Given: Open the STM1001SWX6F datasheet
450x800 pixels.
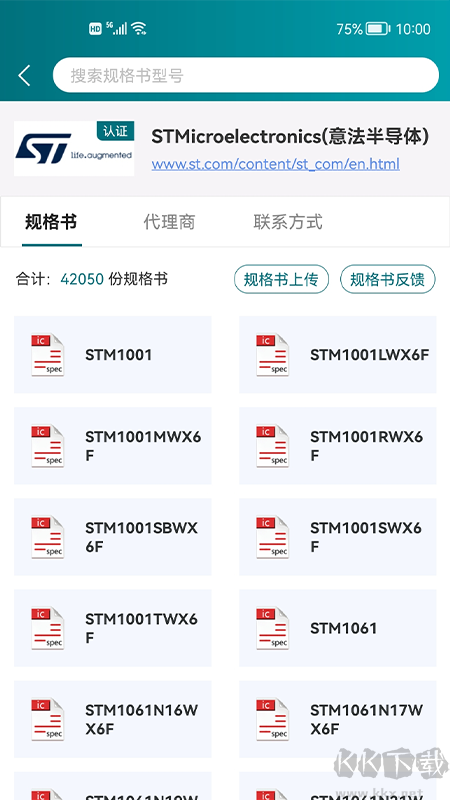Looking at the screenshot, I should click(338, 537).
